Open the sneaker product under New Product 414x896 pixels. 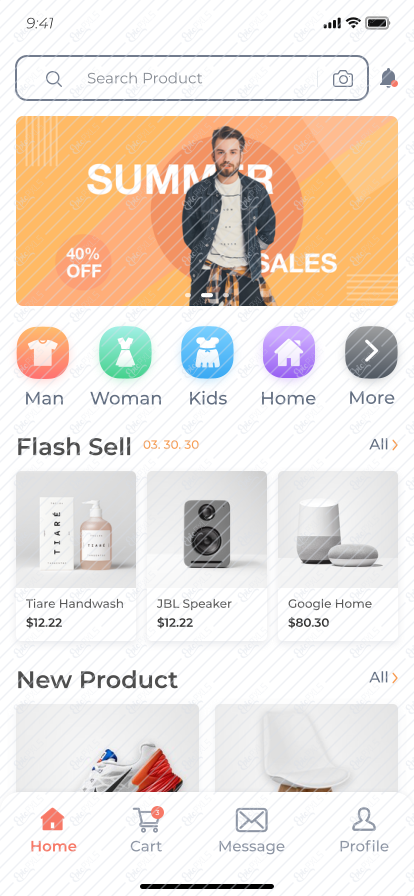pos(108,748)
